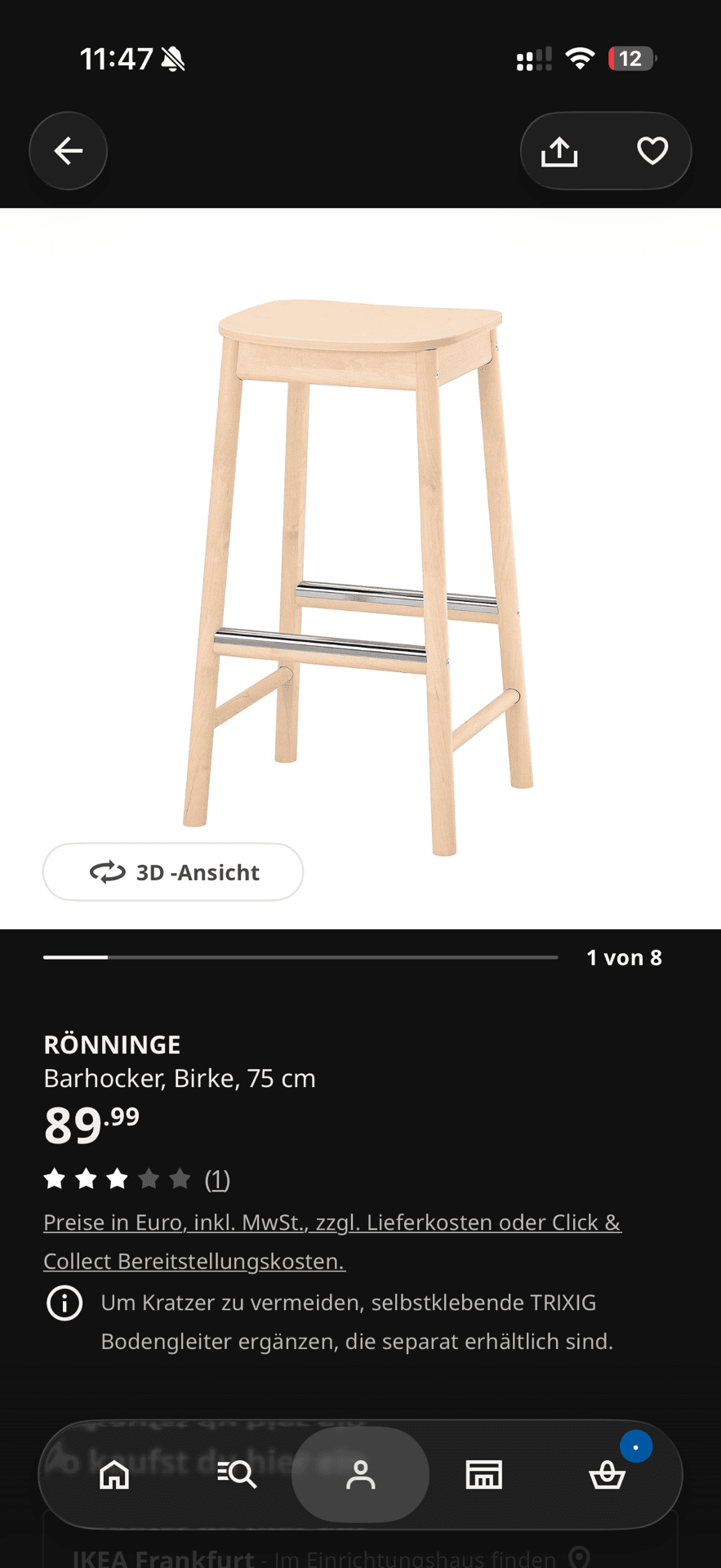Tap the product image of the stool
The image size is (721, 1568).
[360, 577]
